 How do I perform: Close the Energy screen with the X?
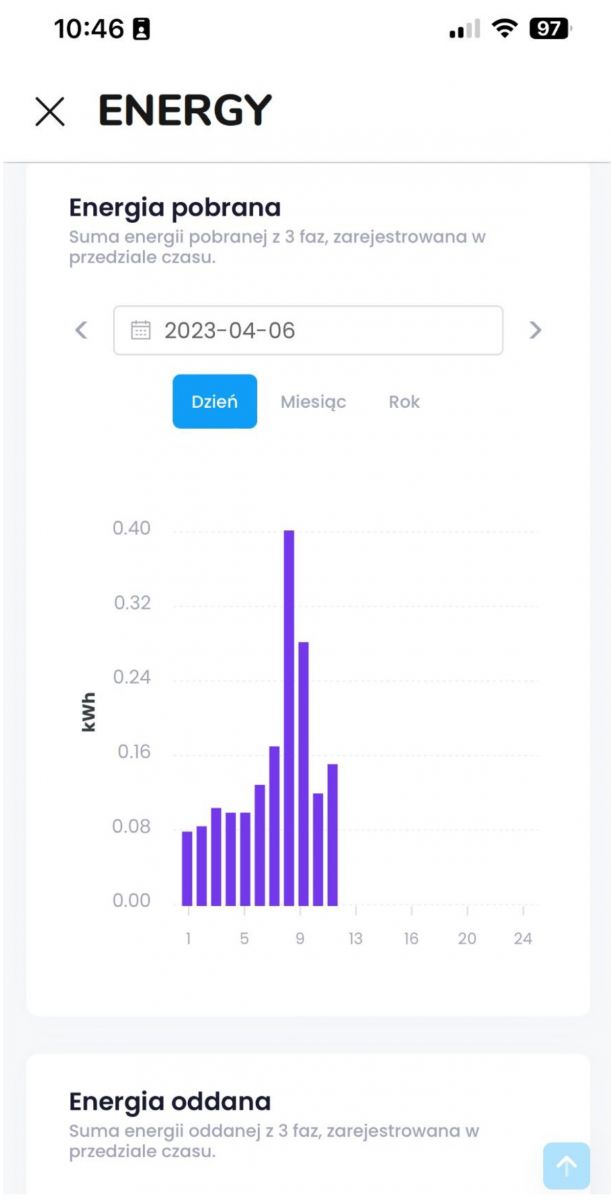(50, 111)
